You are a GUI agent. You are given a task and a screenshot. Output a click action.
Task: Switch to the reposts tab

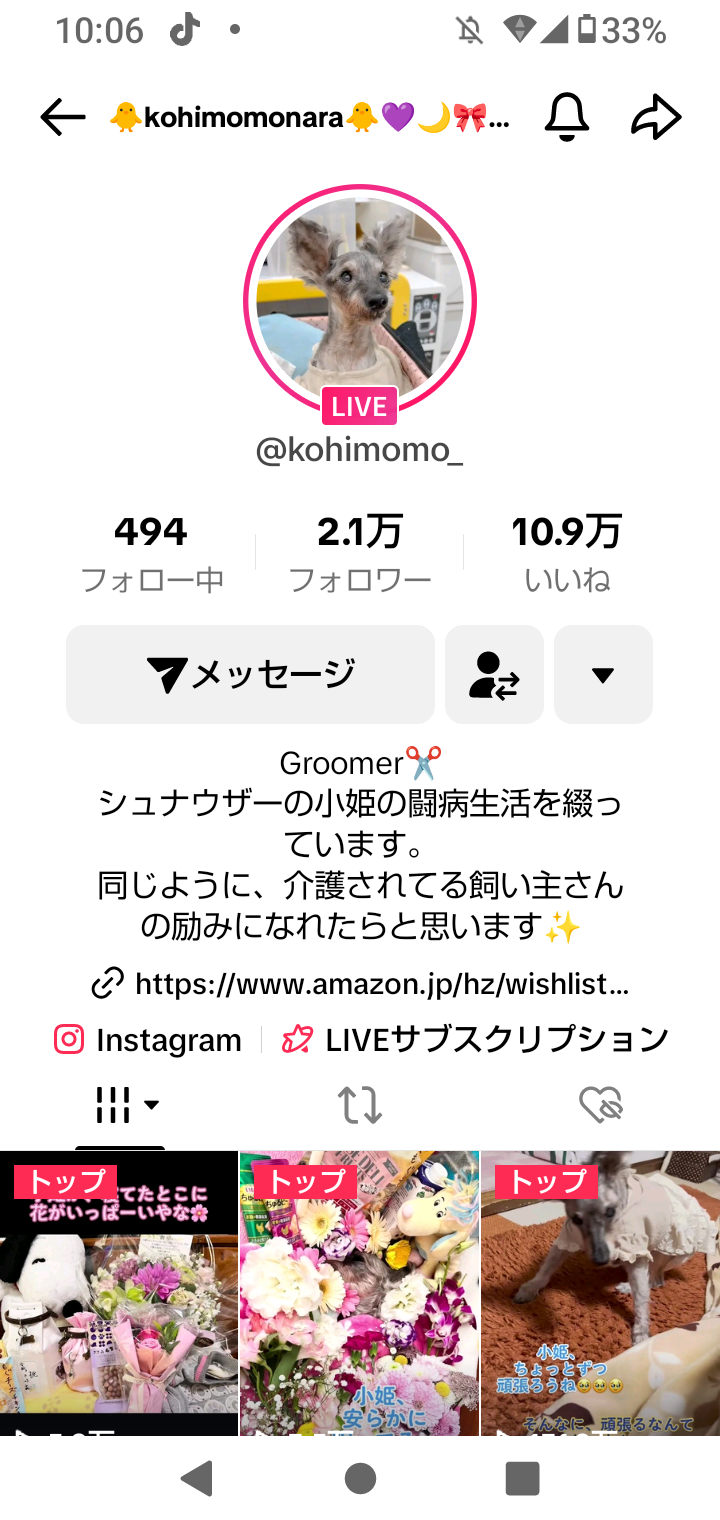pyautogui.click(x=360, y=1105)
